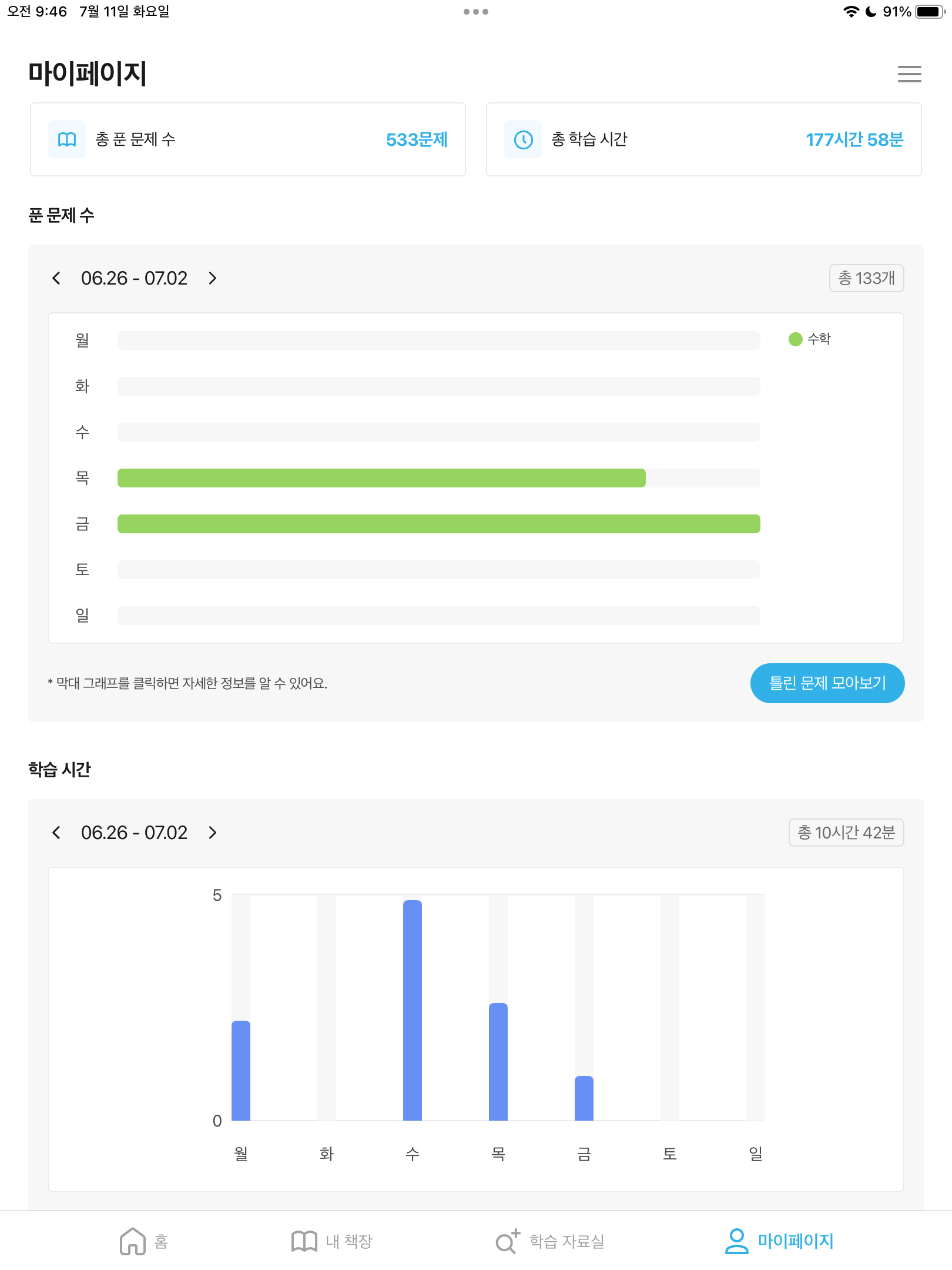
Task: Open the 학습 자료실 tab
Action: [549, 1241]
